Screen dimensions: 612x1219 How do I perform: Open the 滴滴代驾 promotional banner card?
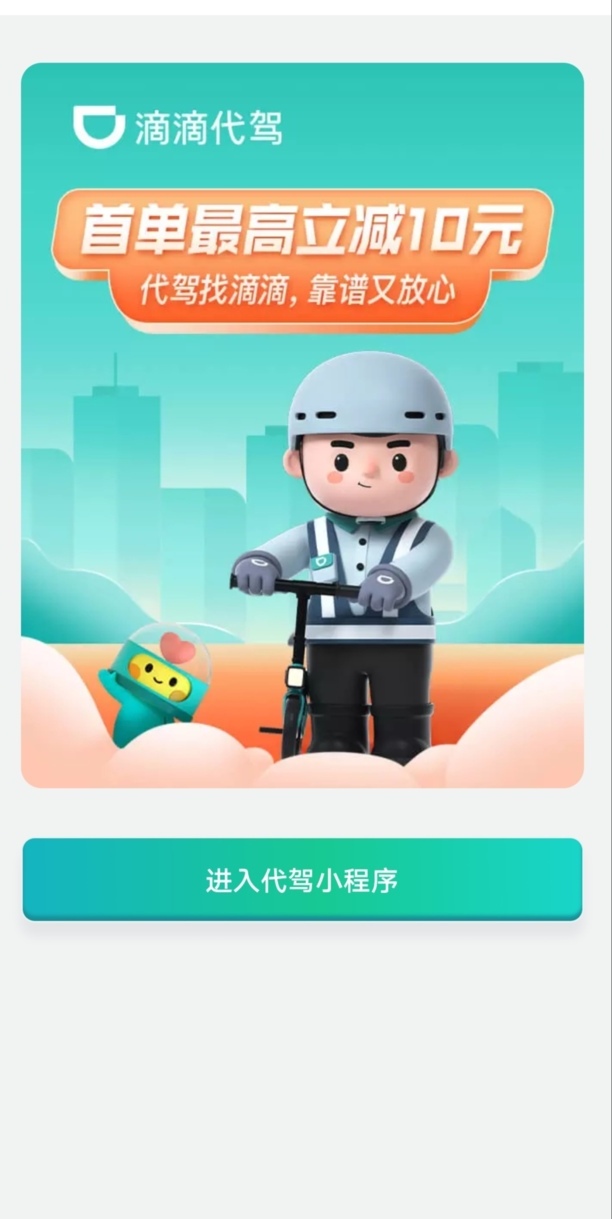click(302, 425)
